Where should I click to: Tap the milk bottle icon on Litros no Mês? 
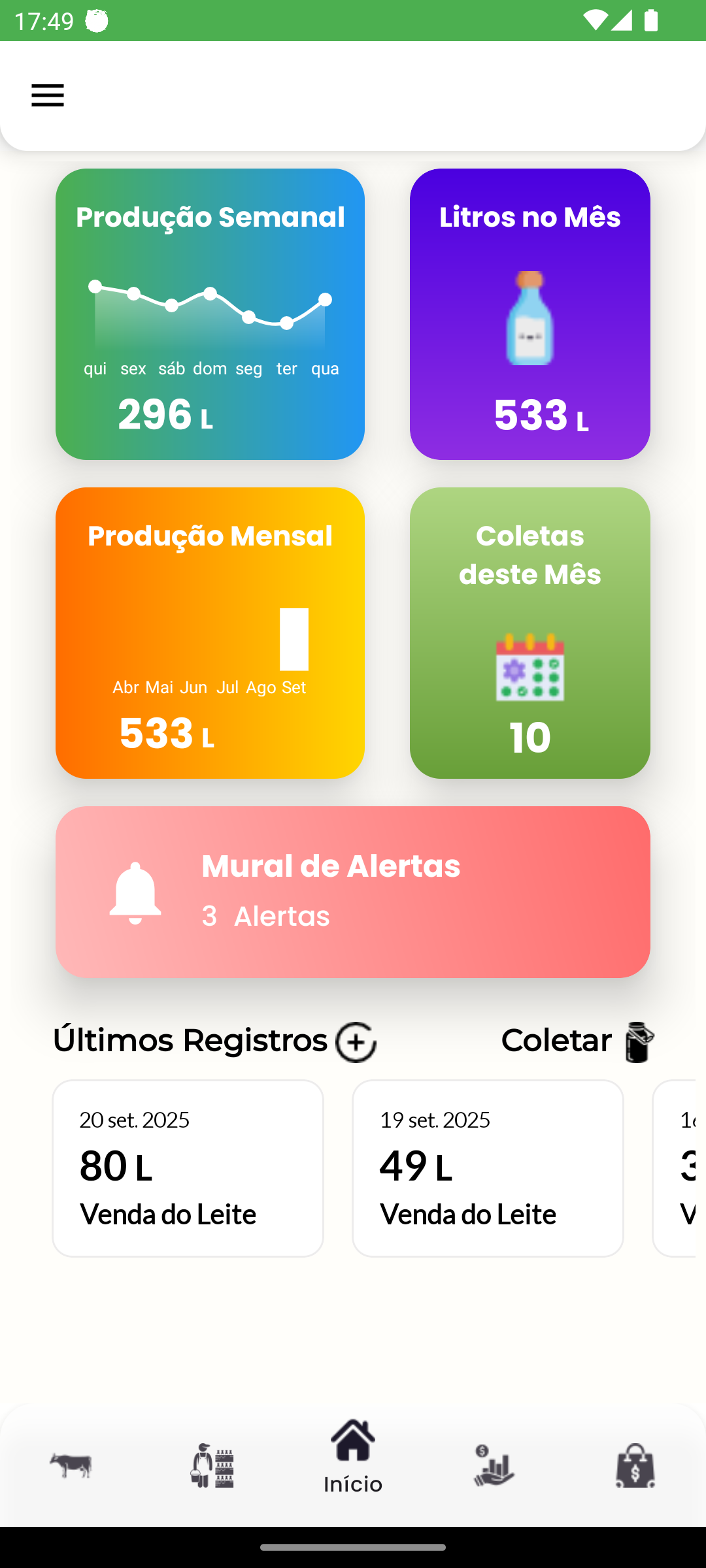point(529,318)
